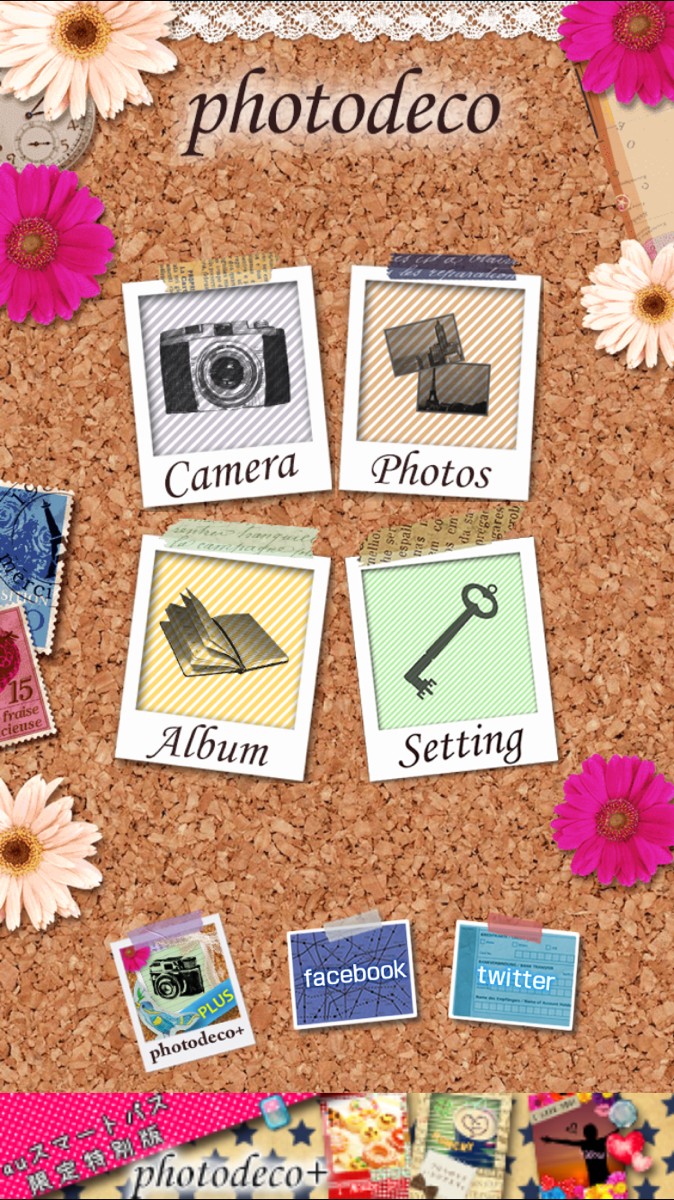The width and height of the screenshot is (674, 1200).
Task: Open the Camera polaroid tile
Action: (226, 385)
